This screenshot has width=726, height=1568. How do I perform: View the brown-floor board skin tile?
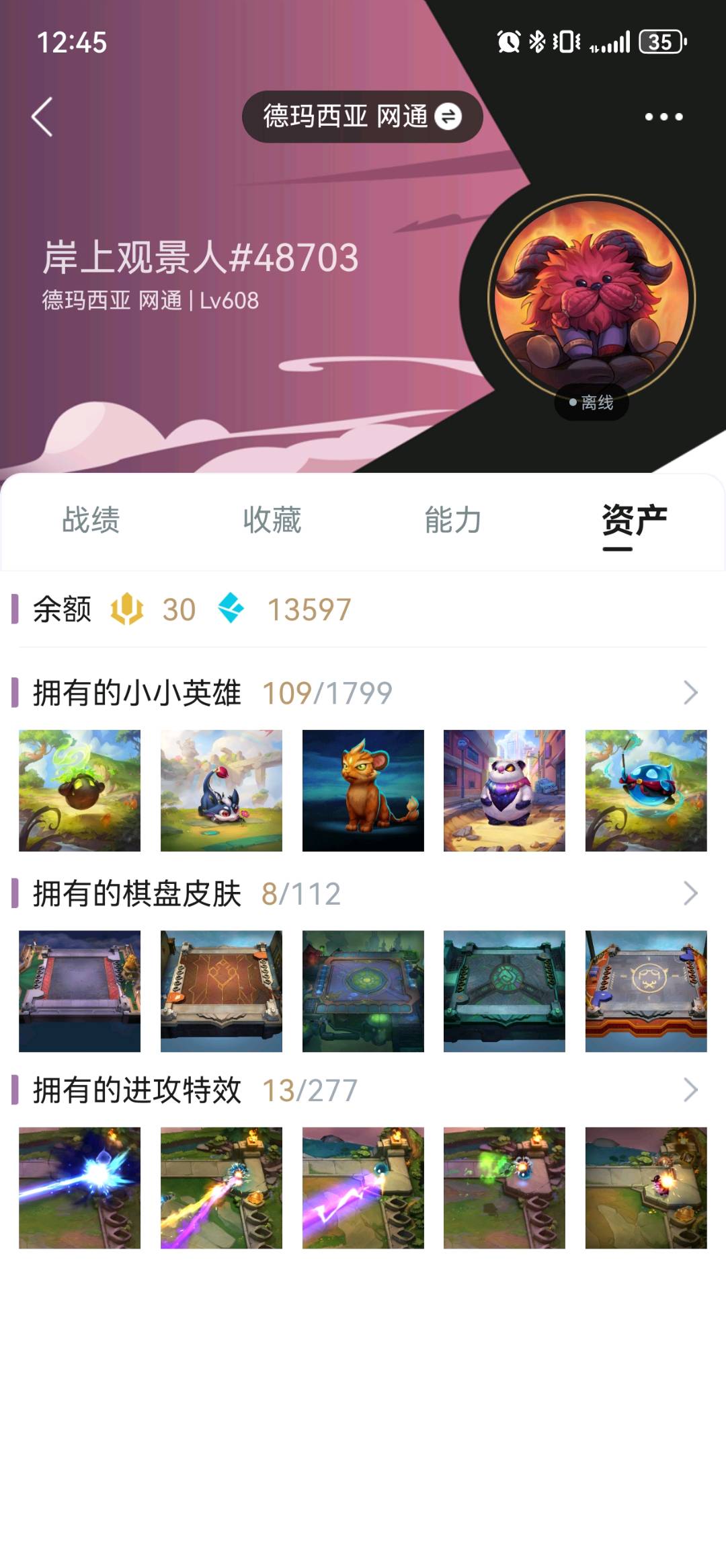(221, 991)
